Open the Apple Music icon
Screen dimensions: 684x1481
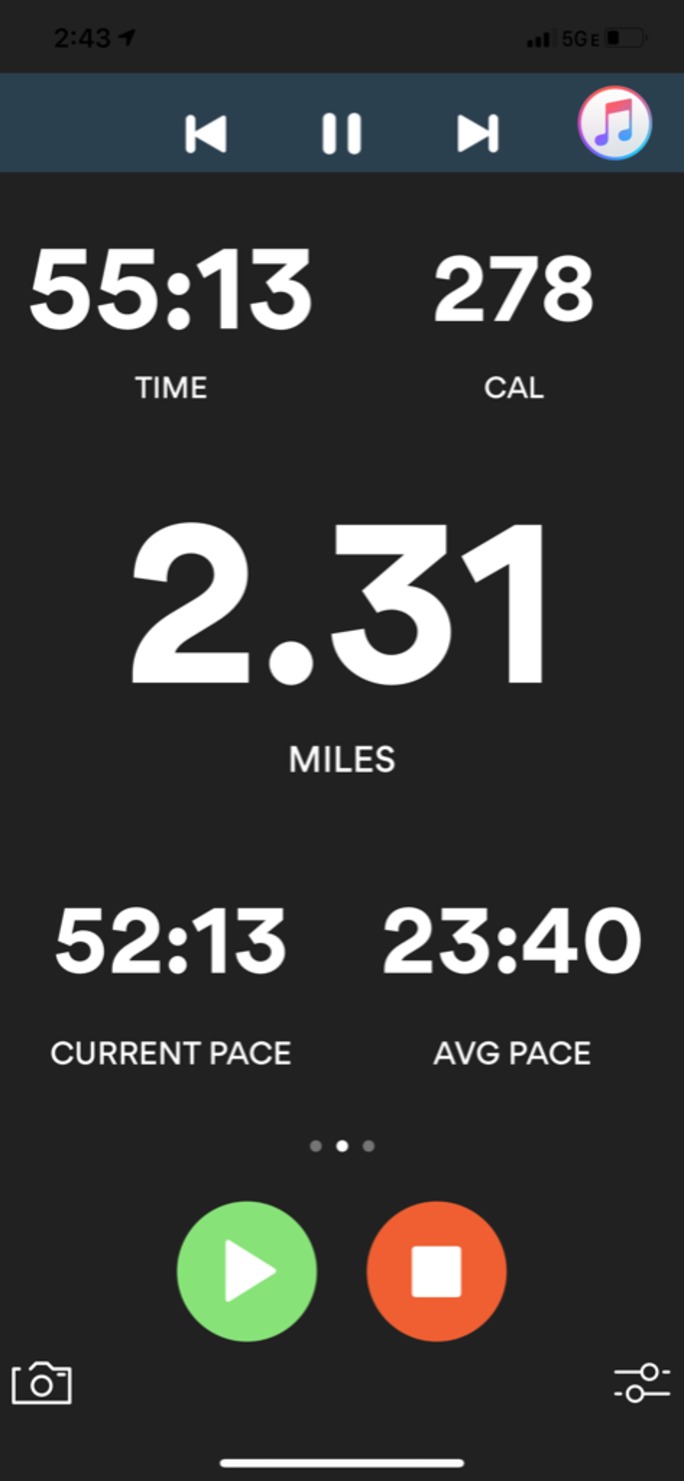click(x=615, y=124)
